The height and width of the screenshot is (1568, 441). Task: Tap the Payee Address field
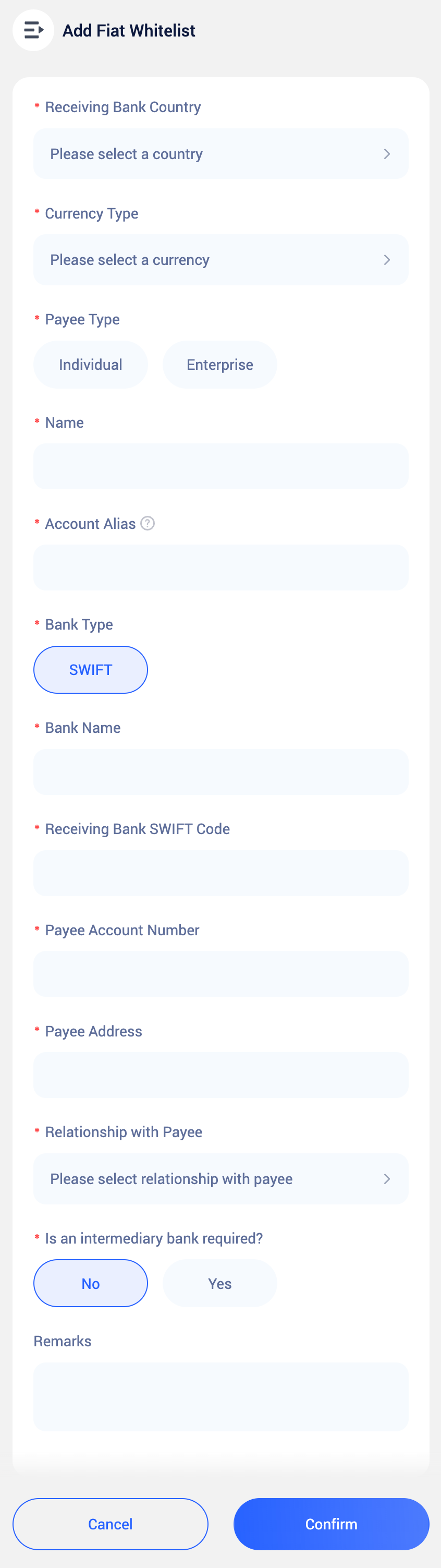click(220, 1075)
